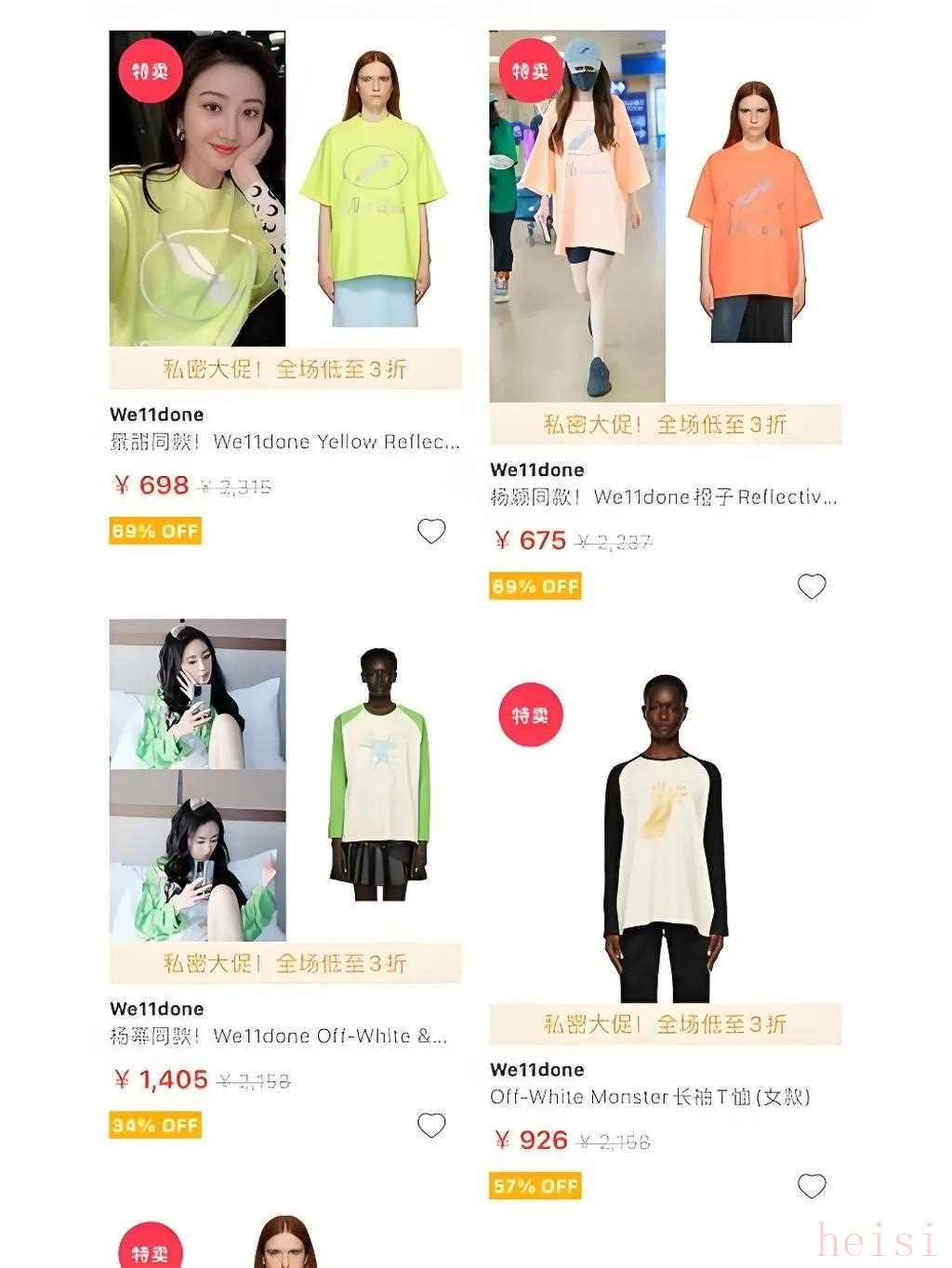Save the ¥926 Monster tee to favorites

(x=812, y=1186)
